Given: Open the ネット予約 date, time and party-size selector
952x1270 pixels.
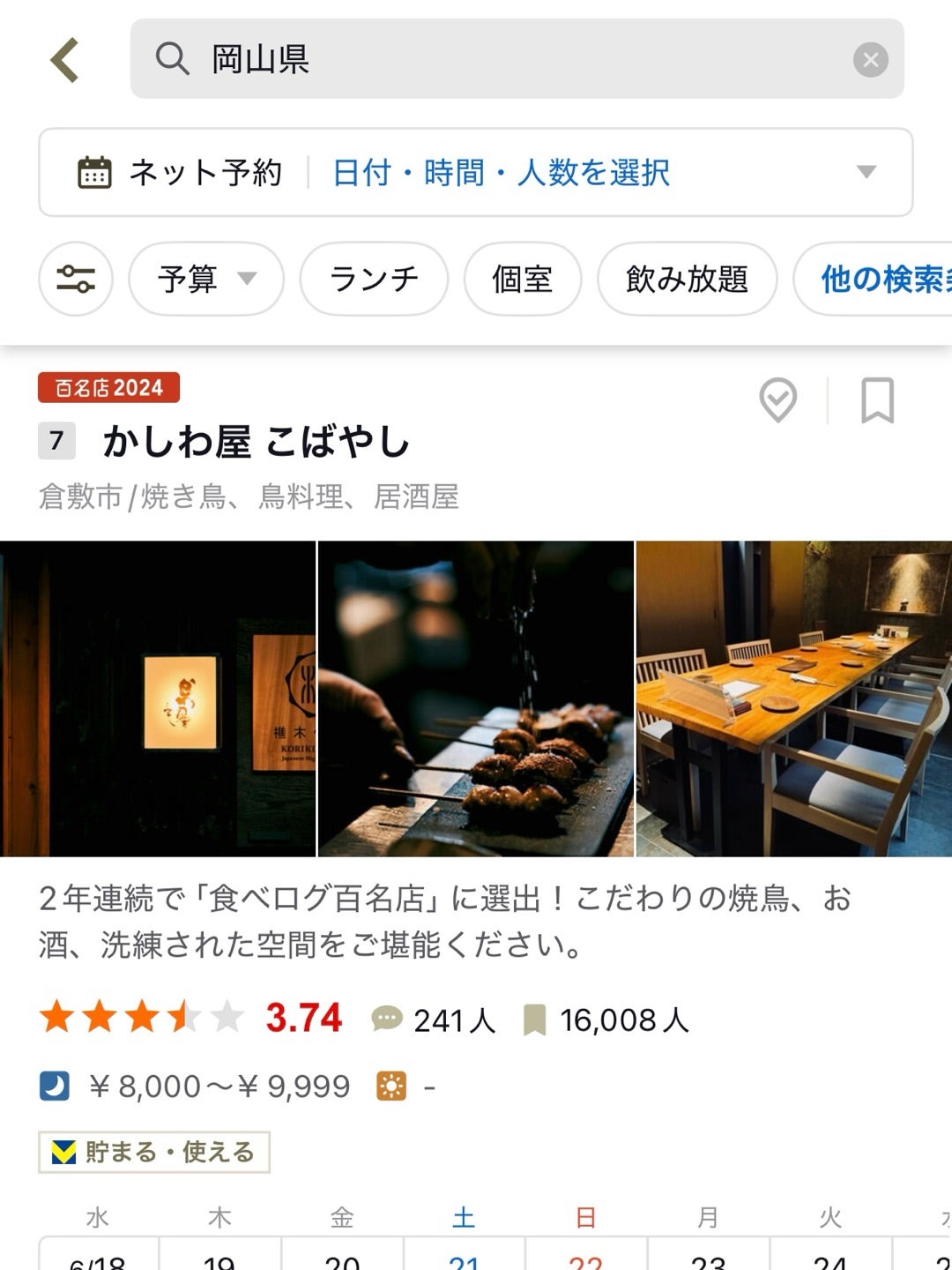Looking at the screenshot, I should click(x=476, y=172).
